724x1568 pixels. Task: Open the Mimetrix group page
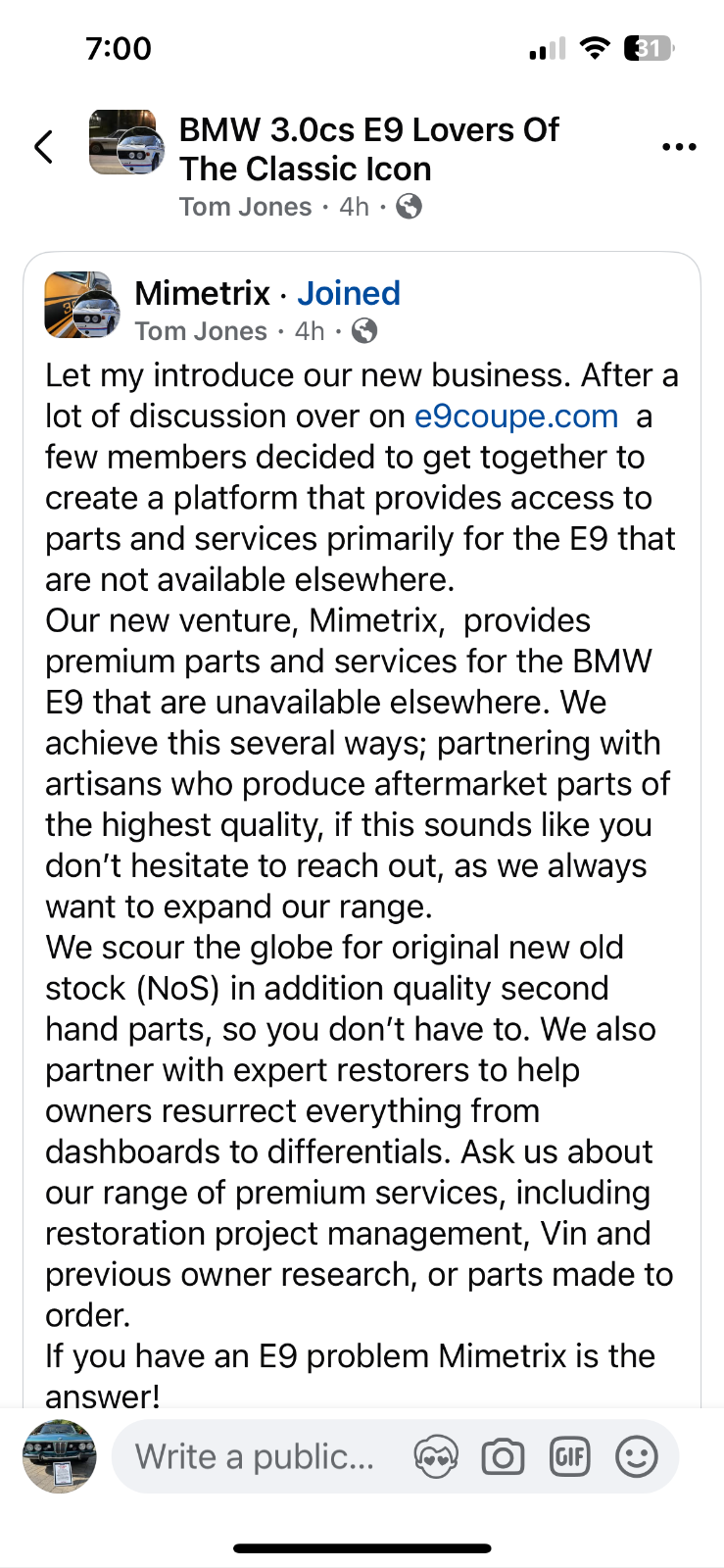coord(202,293)
